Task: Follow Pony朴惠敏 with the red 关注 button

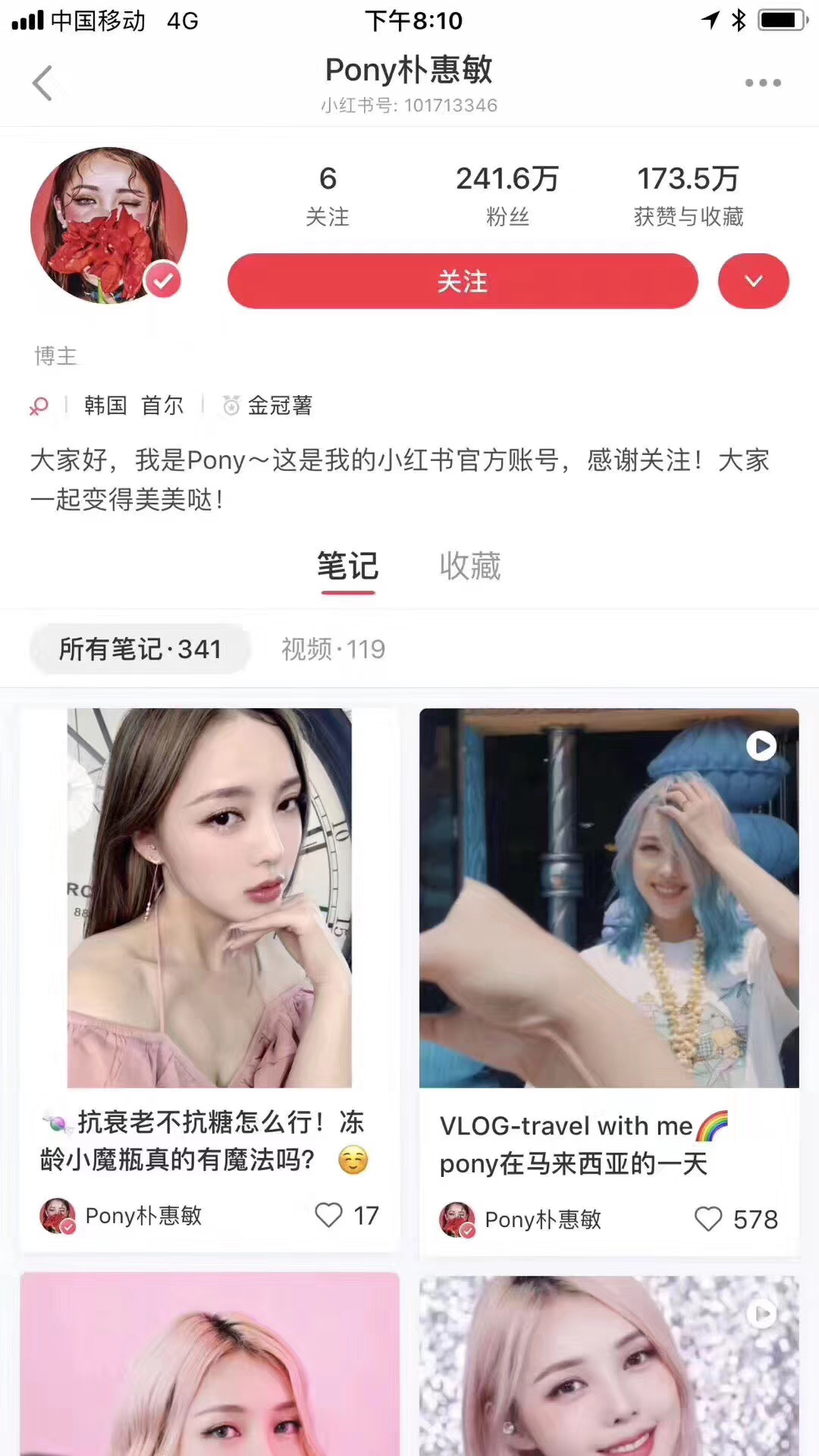Action: pyautogui.click(x=462, y=281)
